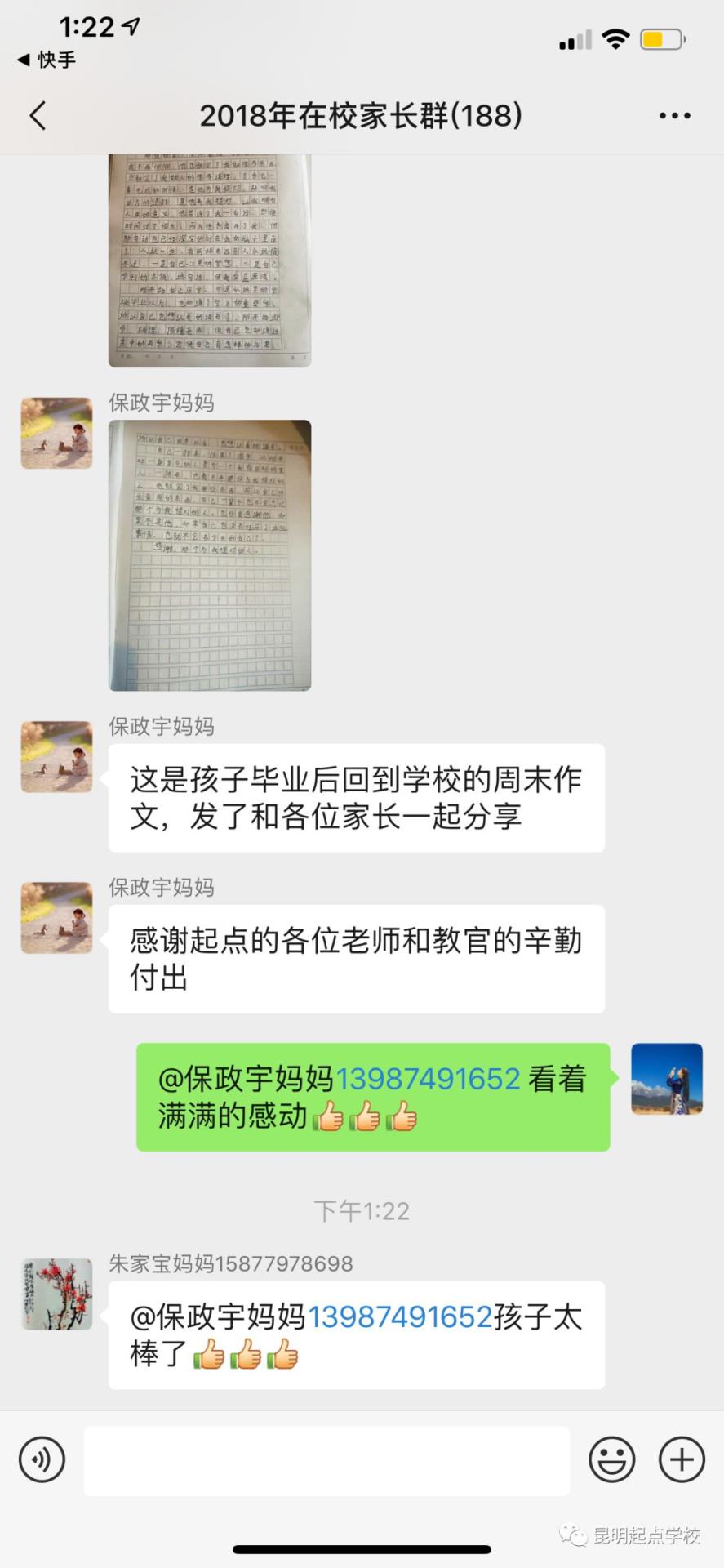Tap the phone number in 朱家宝妈妈's message
The height and width of the screenshot is (1568, 724).
click(x=400, y=1317)
